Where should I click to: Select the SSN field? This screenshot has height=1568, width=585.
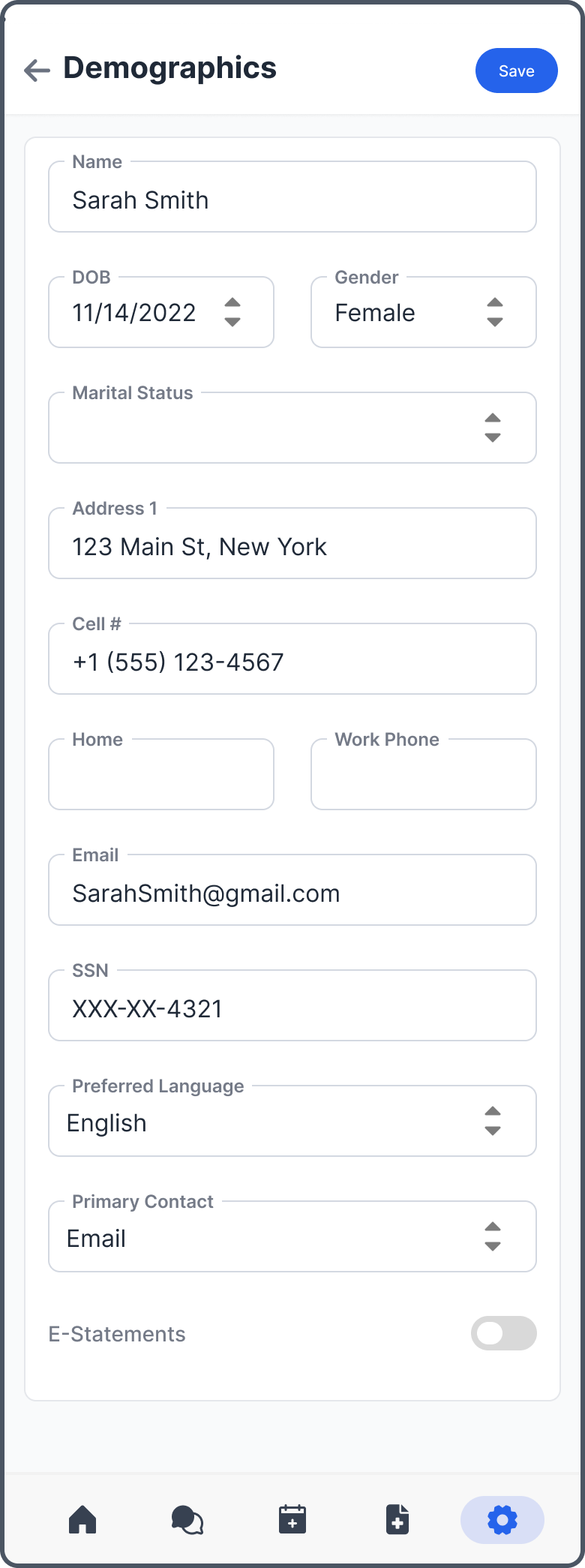point(292,1008)
